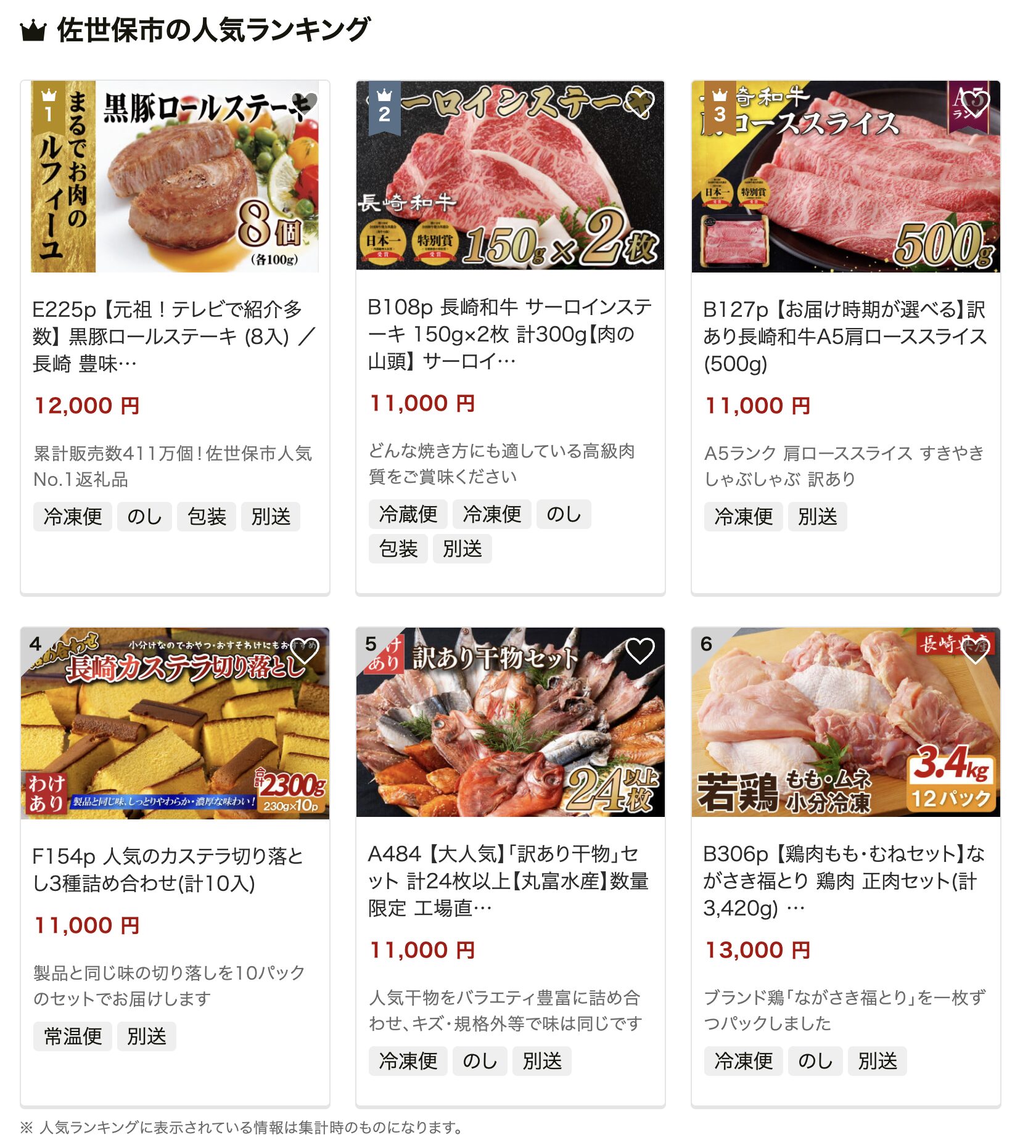Favorite the カステラ切り落とし item
The height and width of the screenshot is (1148, 1036).
pos(304,651)
